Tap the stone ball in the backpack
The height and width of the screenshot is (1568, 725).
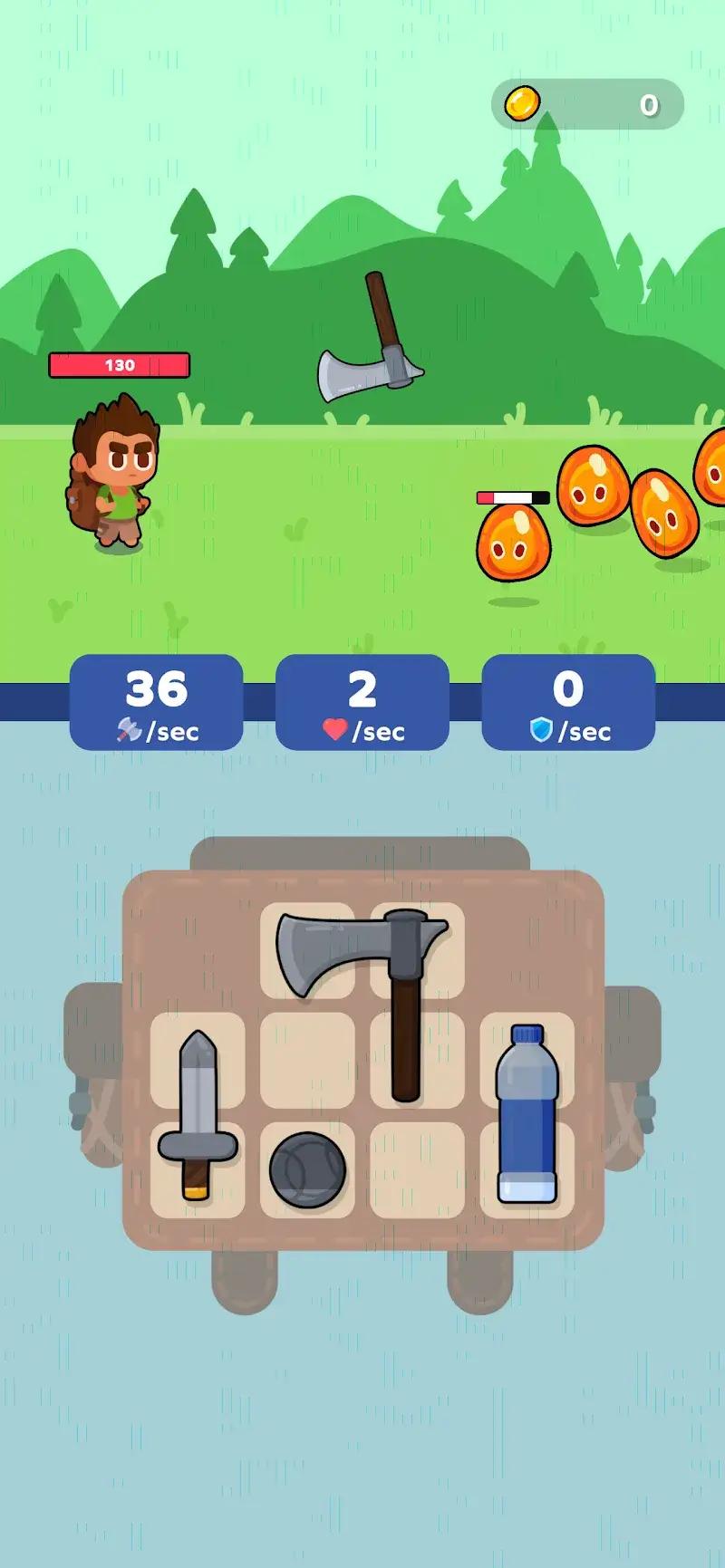click(x=305, y=1169)
